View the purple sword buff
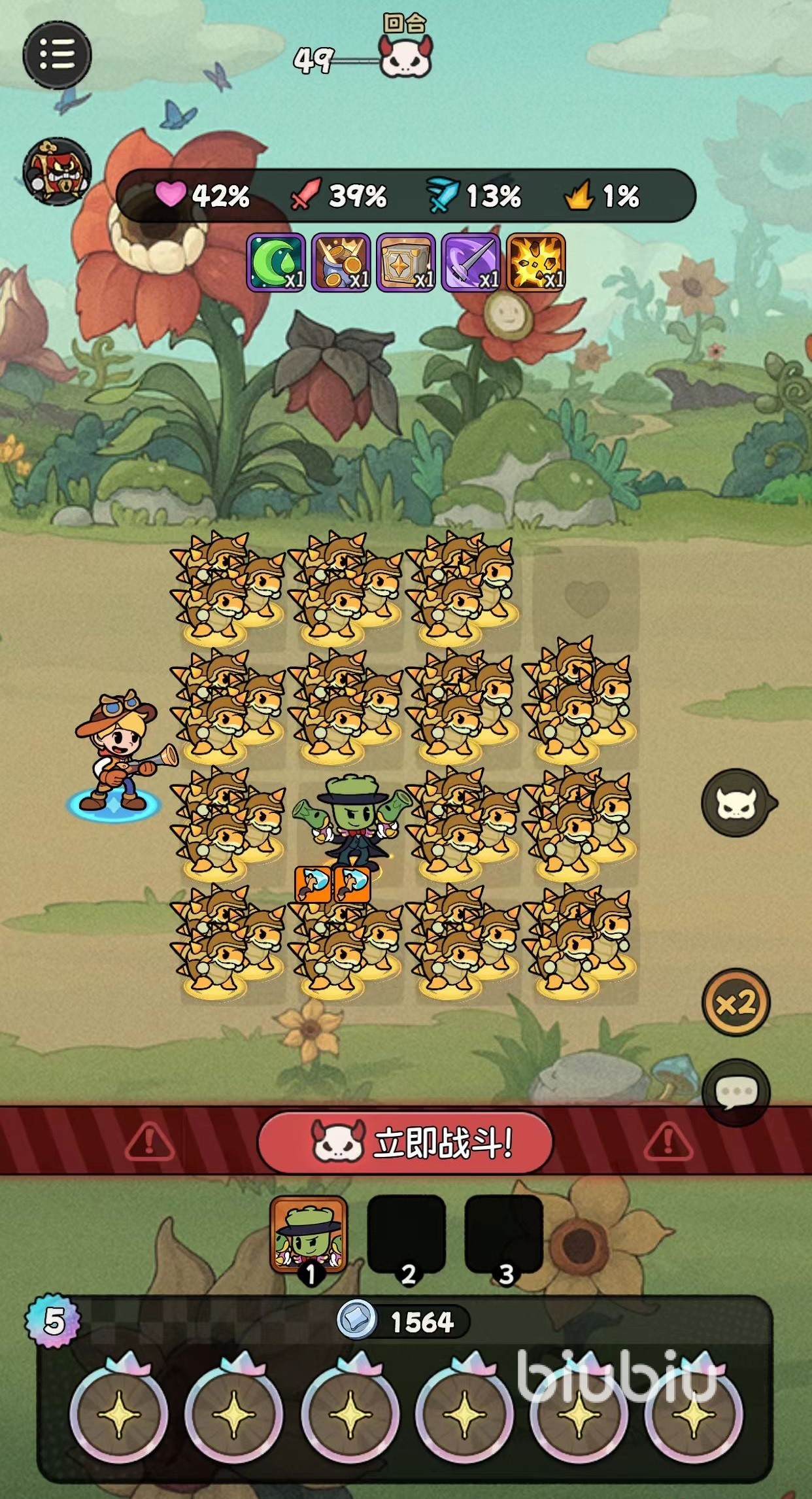The image size is (812, 1499). pos(471,262)
